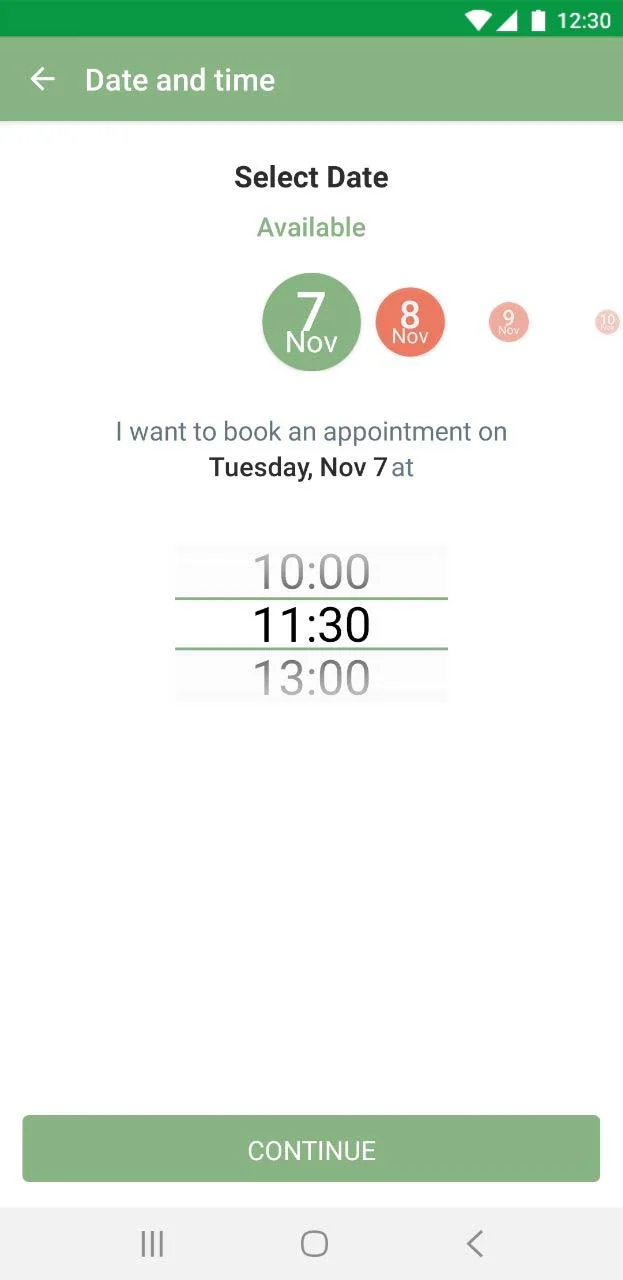Select the 7 Nov date circle
The height and width of the screenshot is (1280, 623).
311,322
